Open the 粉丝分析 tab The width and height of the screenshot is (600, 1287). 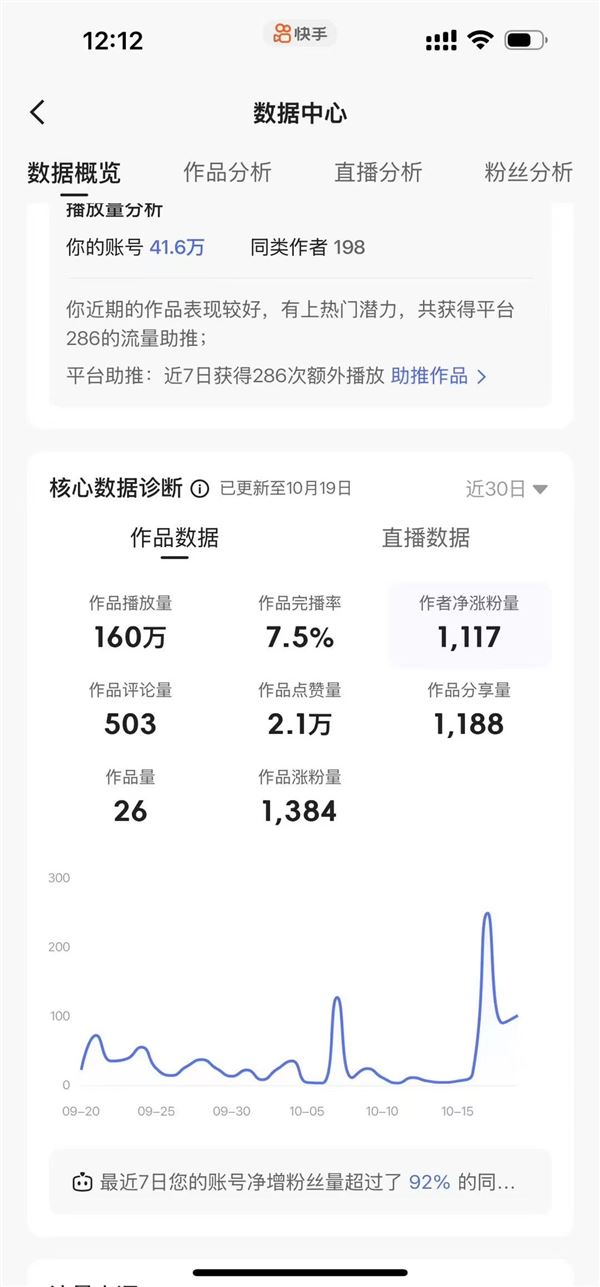[528, 172]
